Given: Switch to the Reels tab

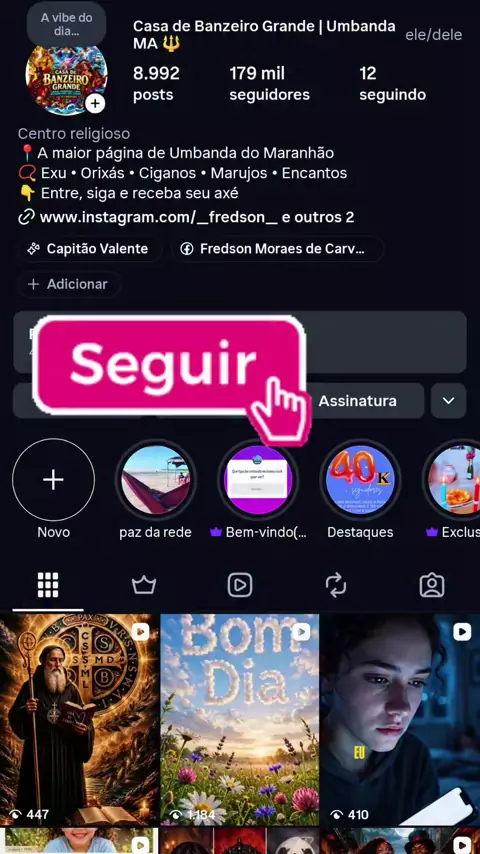Looking at the screenshot, I should [240, 585].
